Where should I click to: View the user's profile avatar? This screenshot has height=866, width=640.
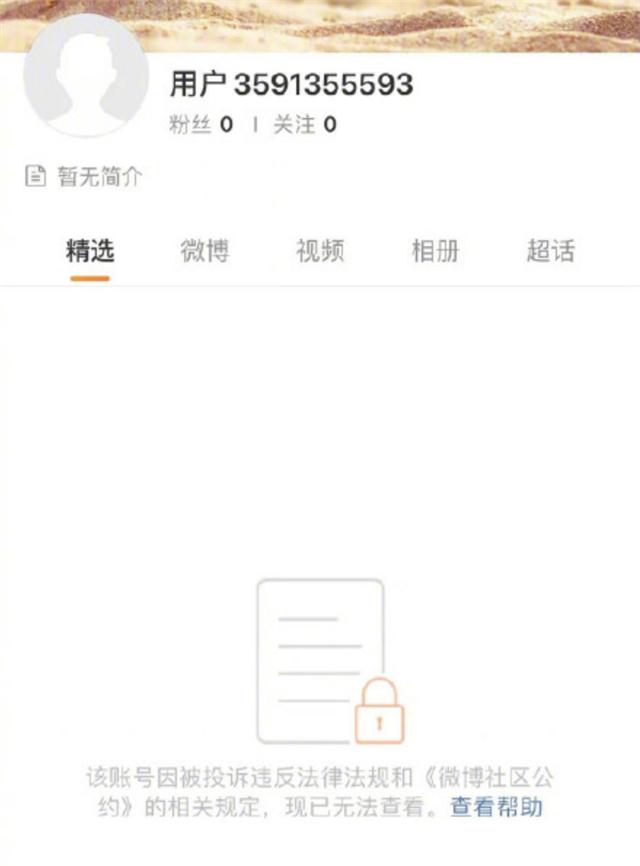point(86,76)
